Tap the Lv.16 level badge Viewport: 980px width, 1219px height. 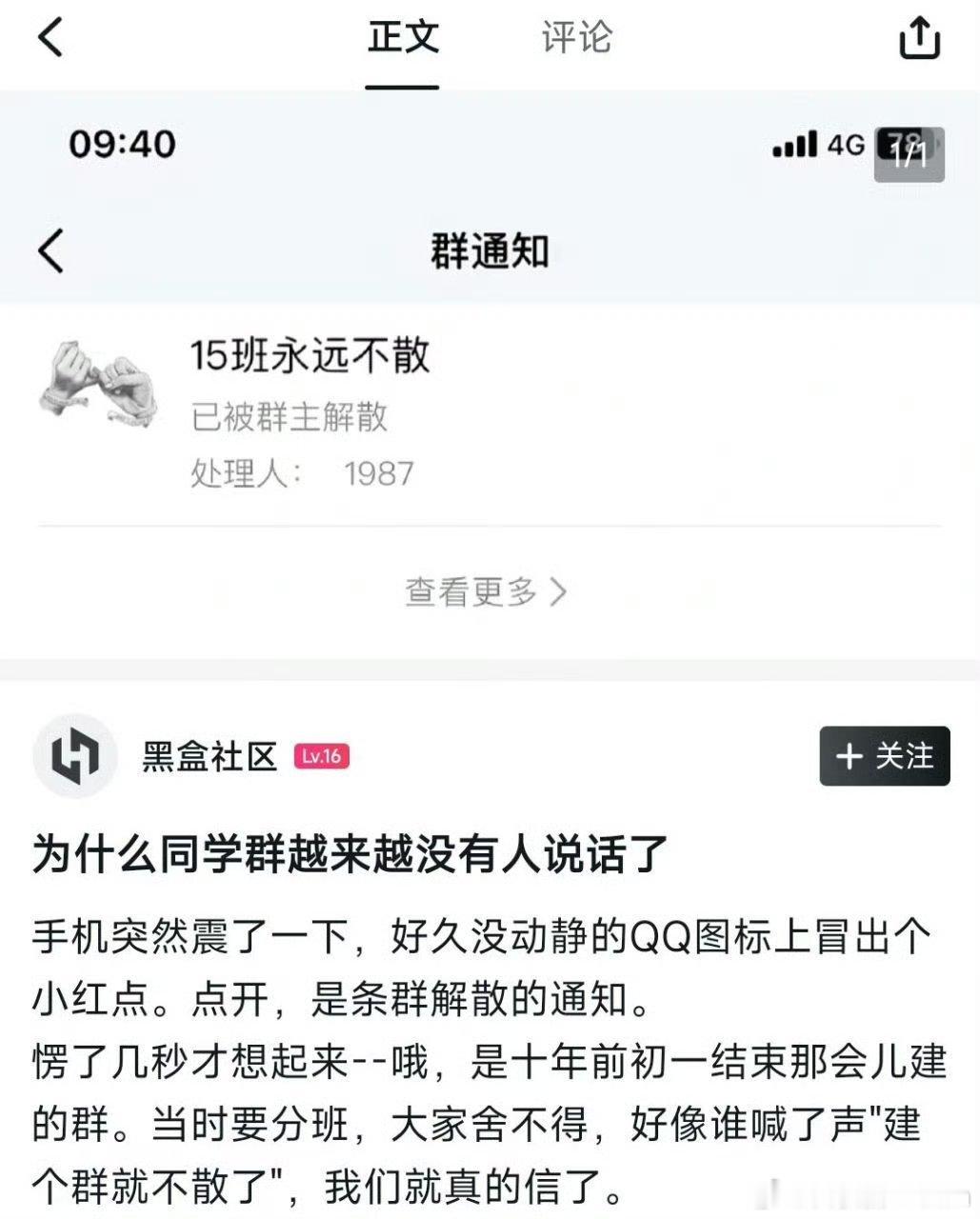tap(323, 759)
